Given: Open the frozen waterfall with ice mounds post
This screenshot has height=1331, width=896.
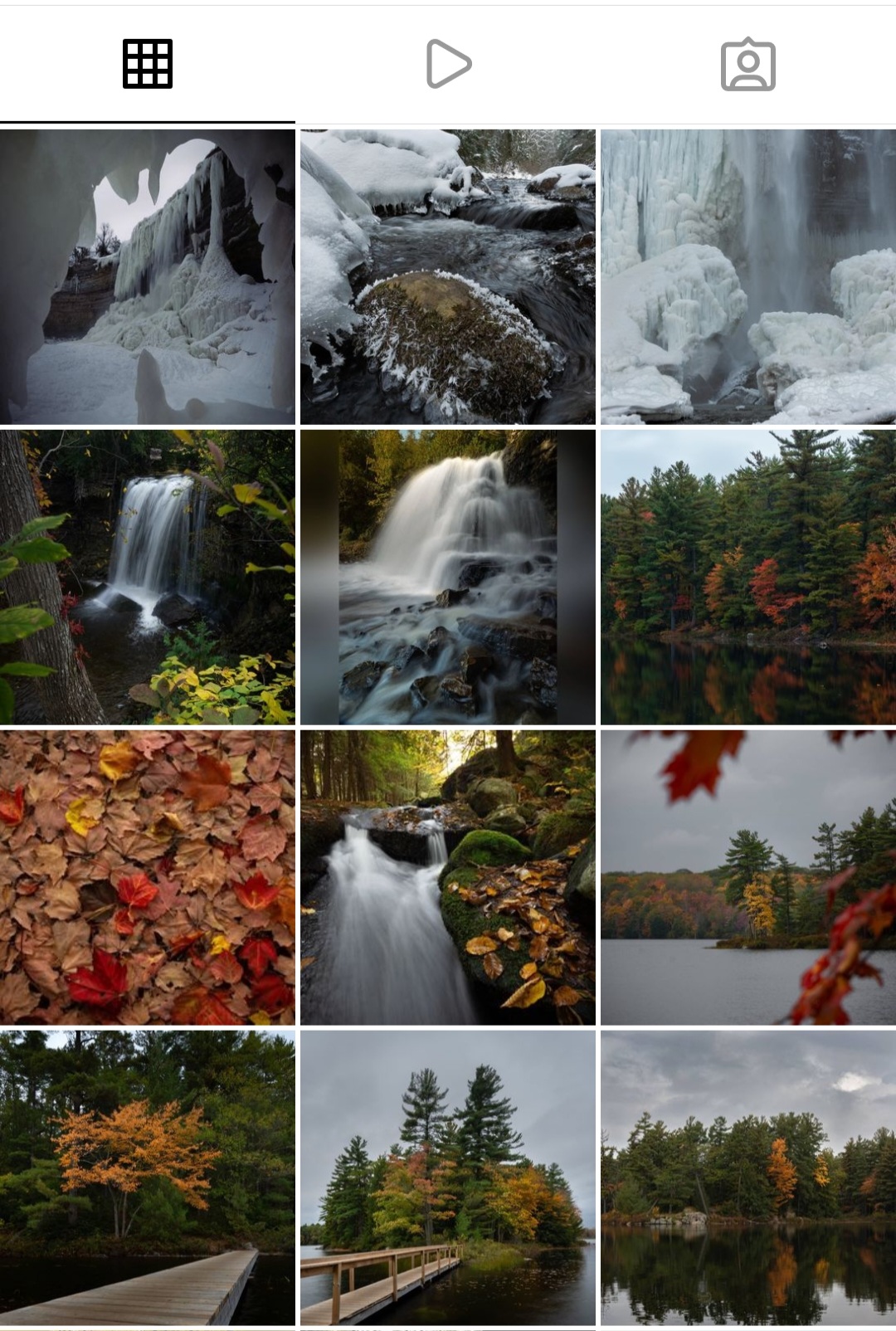Looking at the screenshot, I should pos(747,276).
